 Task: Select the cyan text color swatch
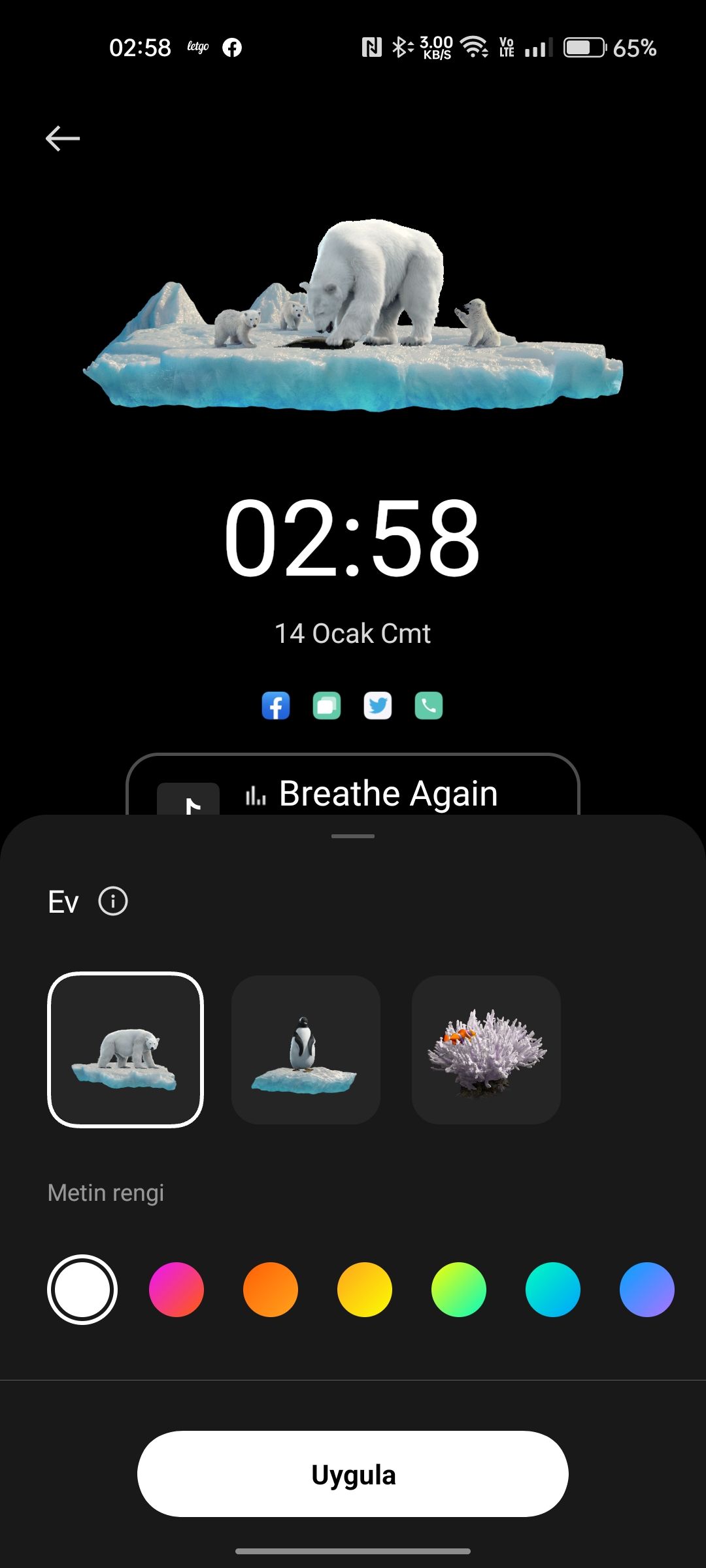click(x=553, y=1290)
